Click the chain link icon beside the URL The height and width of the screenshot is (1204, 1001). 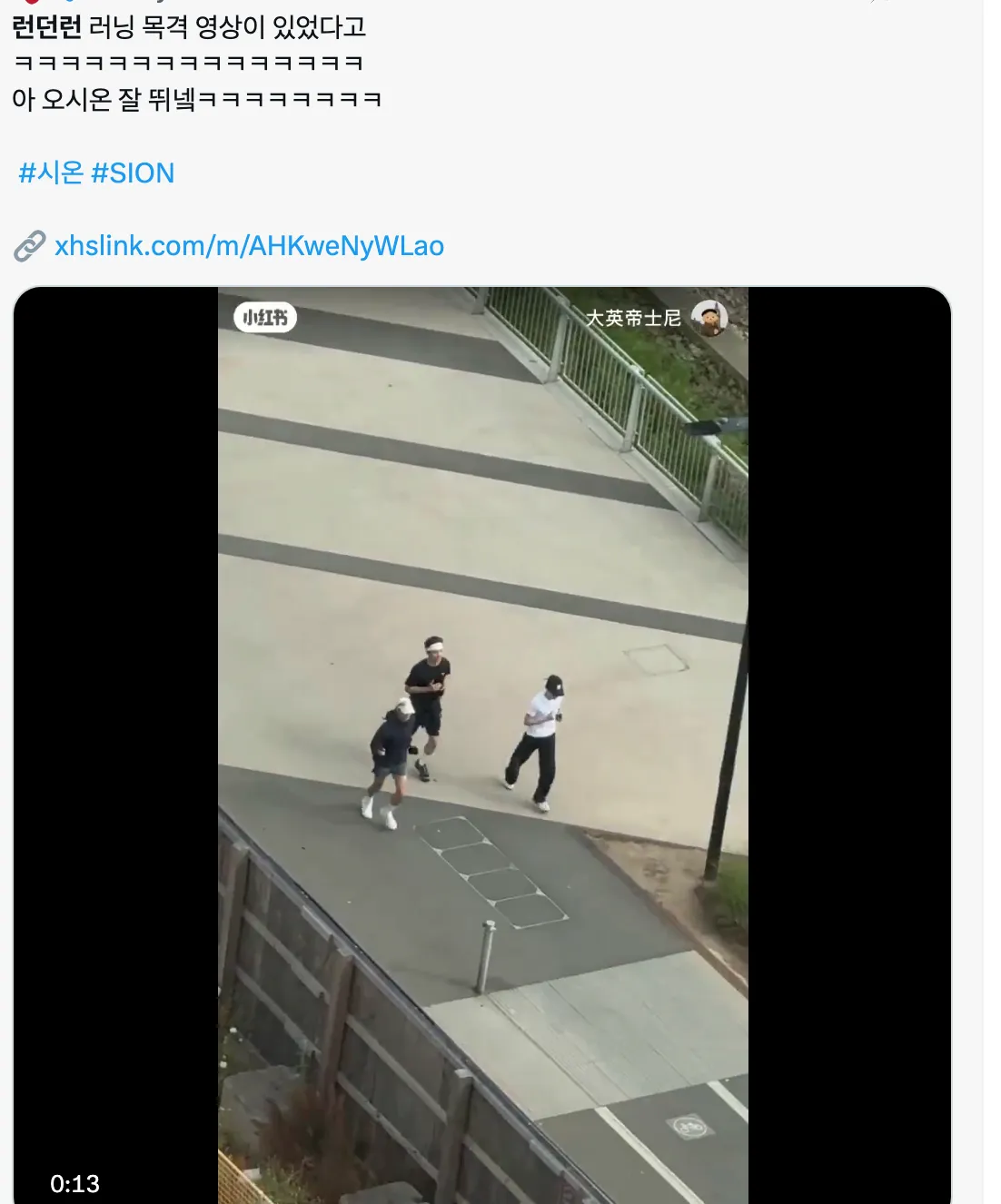pos(30,245)
